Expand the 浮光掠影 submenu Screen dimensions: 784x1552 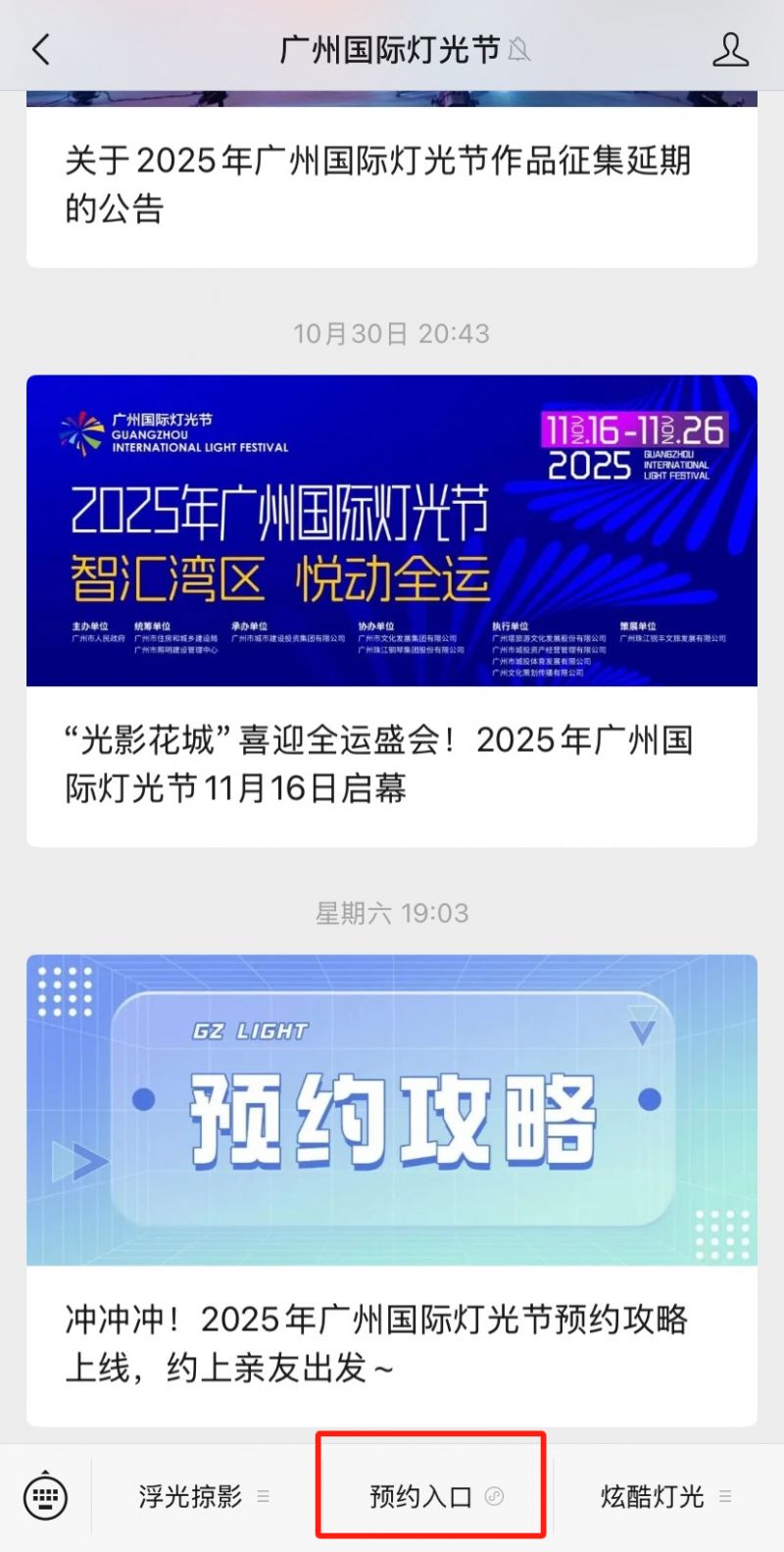(x=263, y=1496)
